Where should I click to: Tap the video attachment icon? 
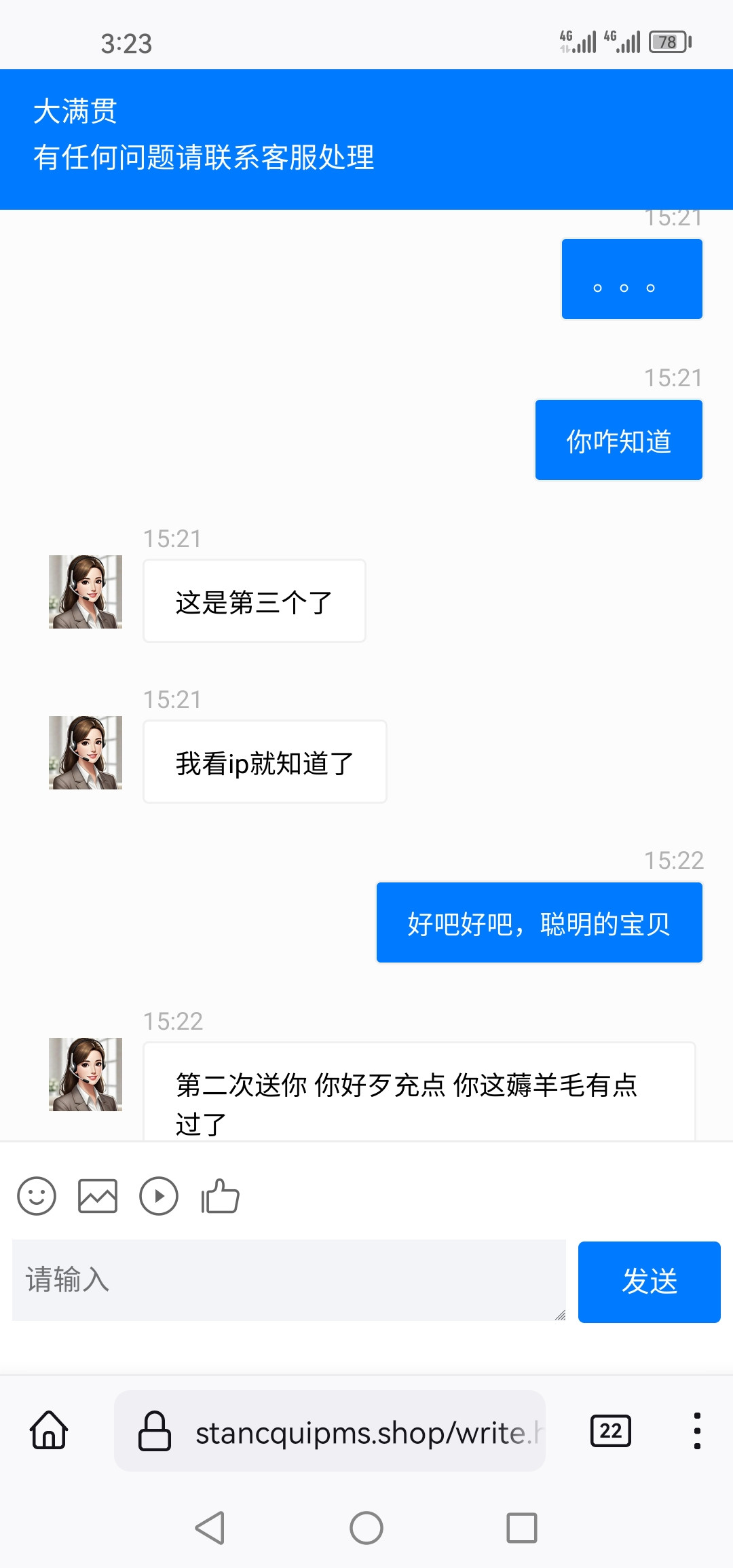point(159,1195)
